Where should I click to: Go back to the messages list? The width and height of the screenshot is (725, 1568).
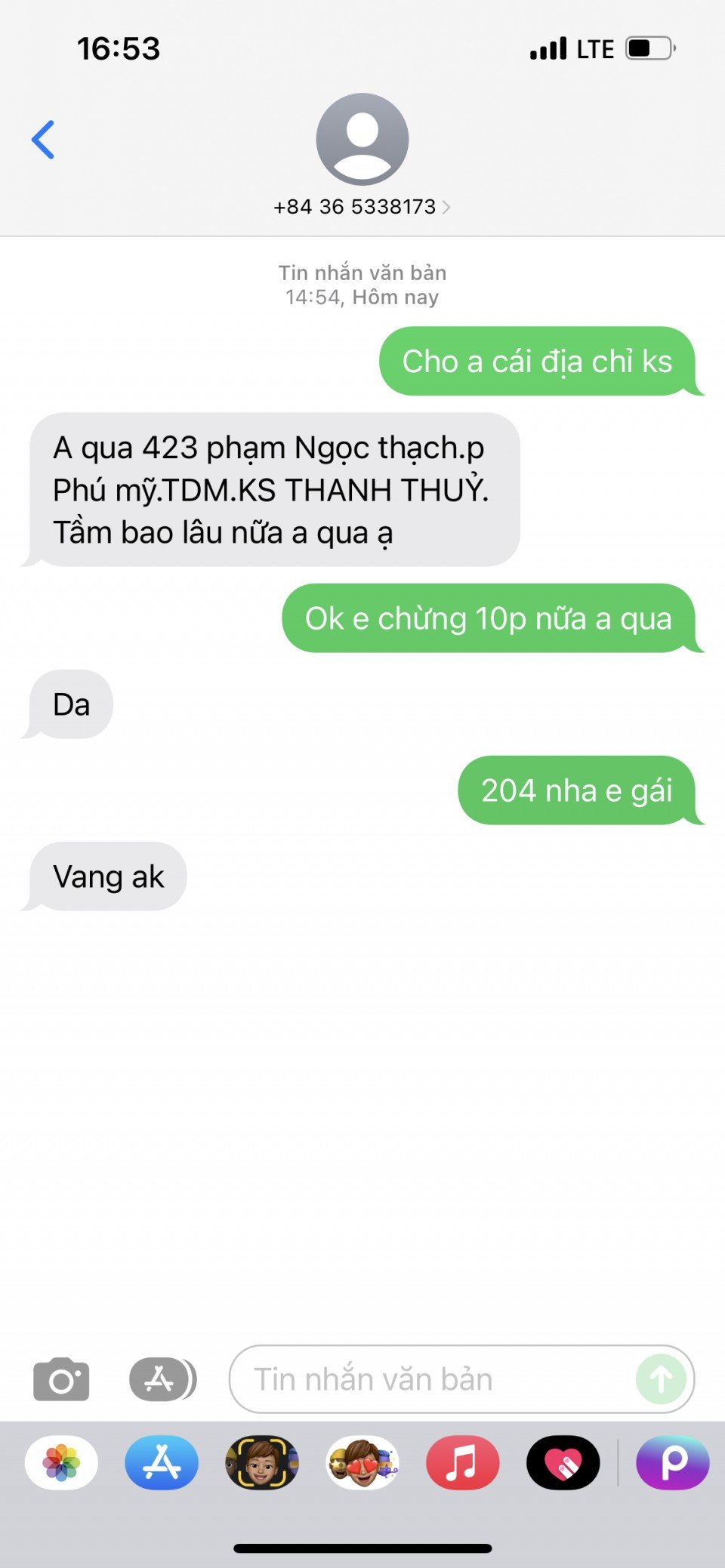[43, 140]
